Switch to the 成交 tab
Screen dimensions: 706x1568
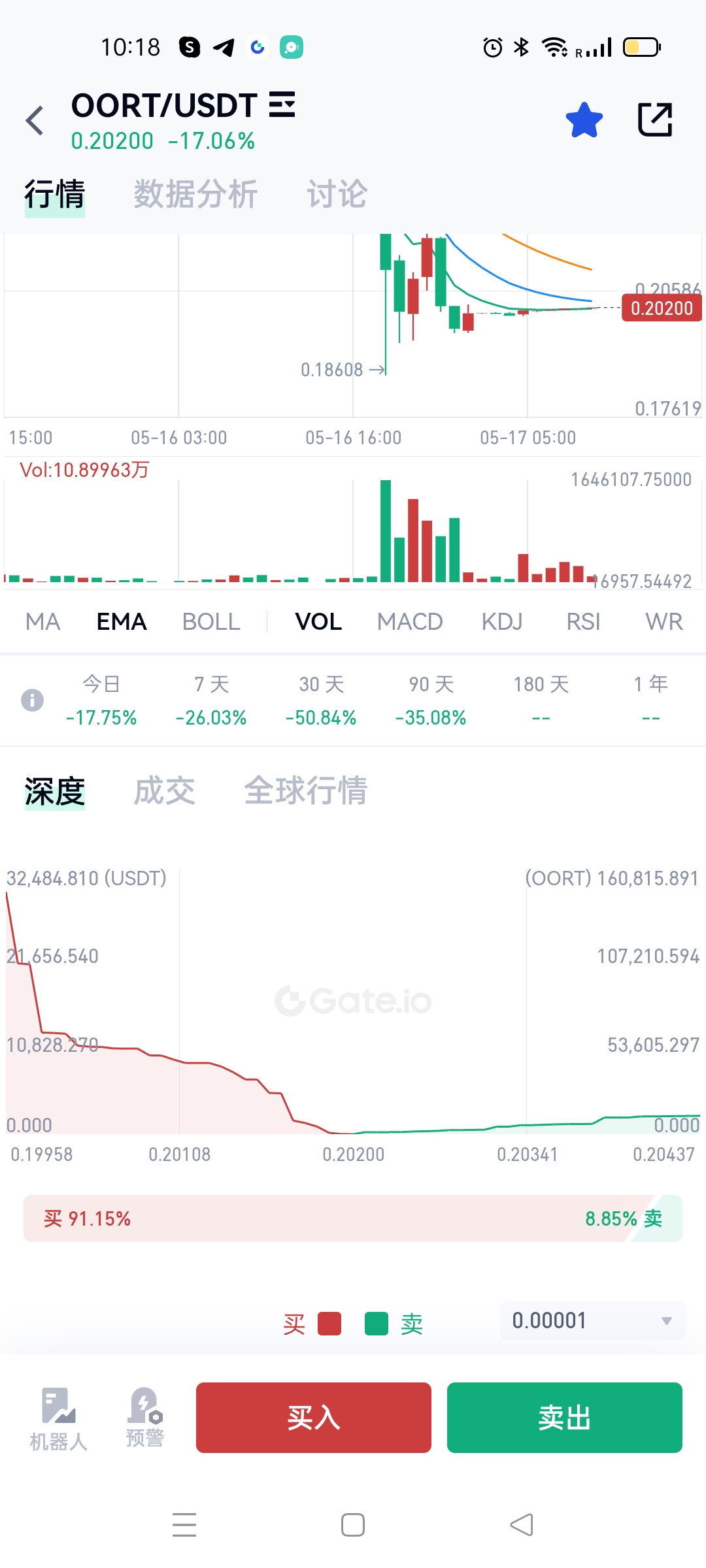[x=164, y=791]
